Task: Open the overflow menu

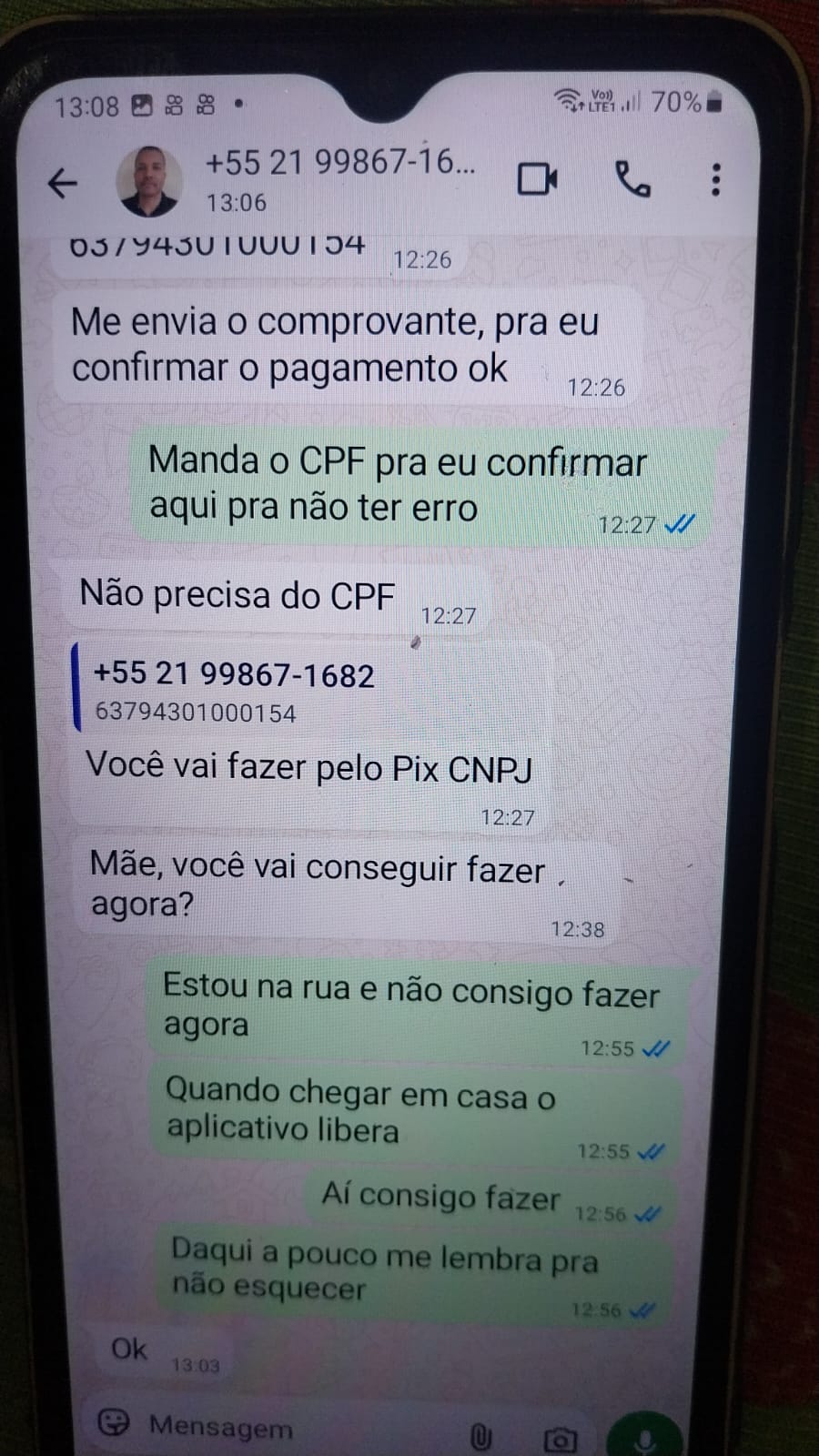Action: point(716,179)
